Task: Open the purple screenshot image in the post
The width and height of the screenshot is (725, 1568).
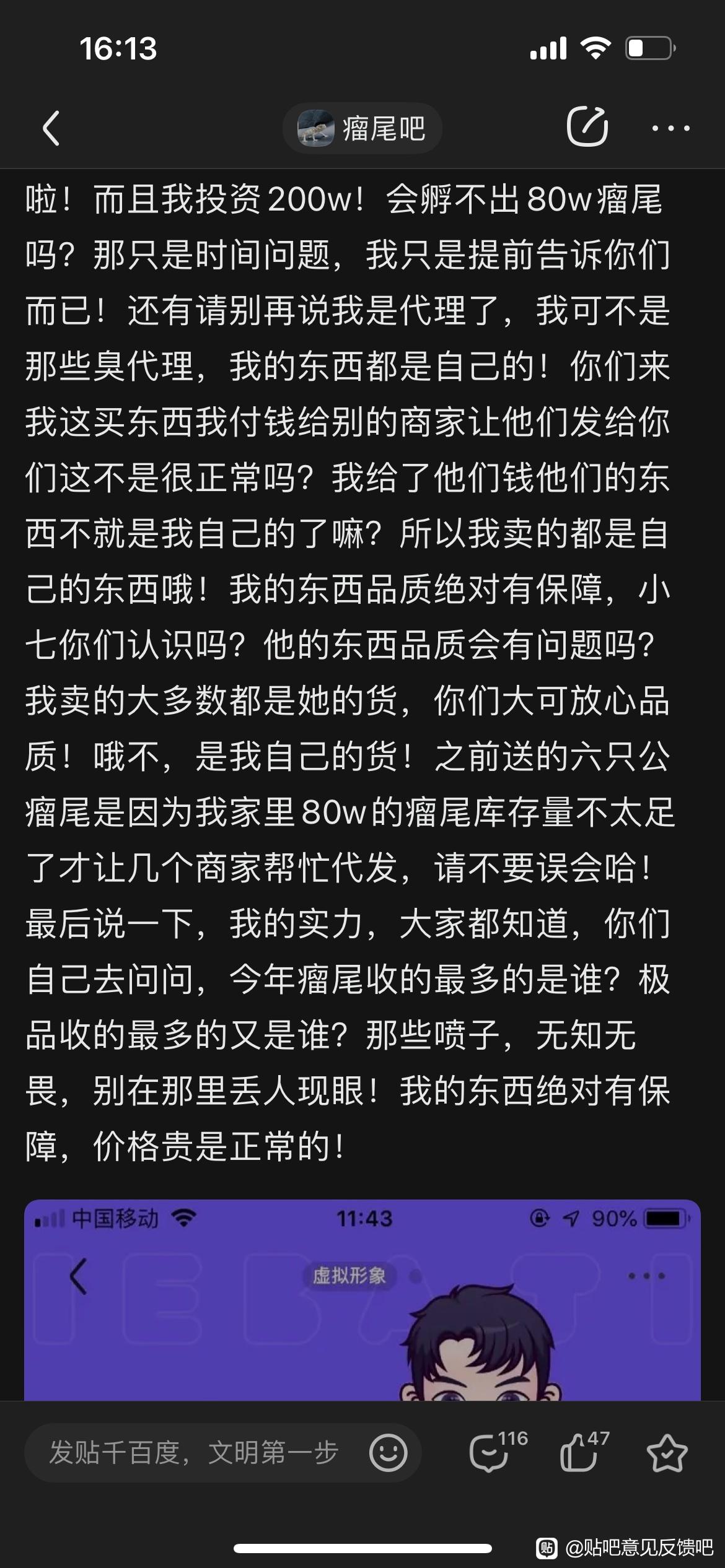Action: [x=362, y=1299]
